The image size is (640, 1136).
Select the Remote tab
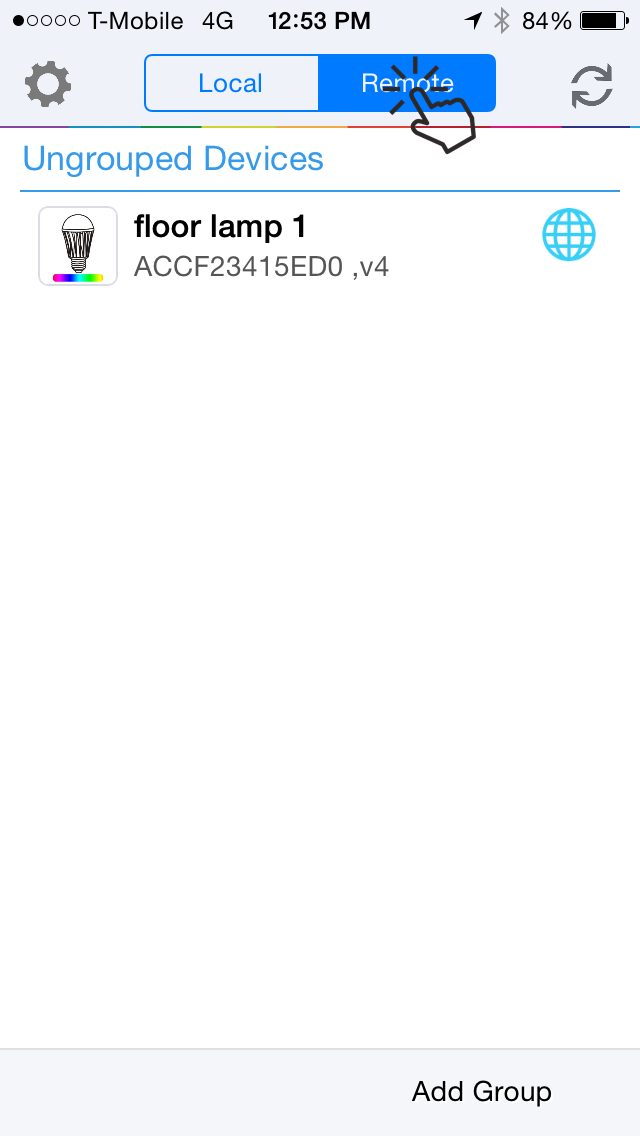(407, 83)
